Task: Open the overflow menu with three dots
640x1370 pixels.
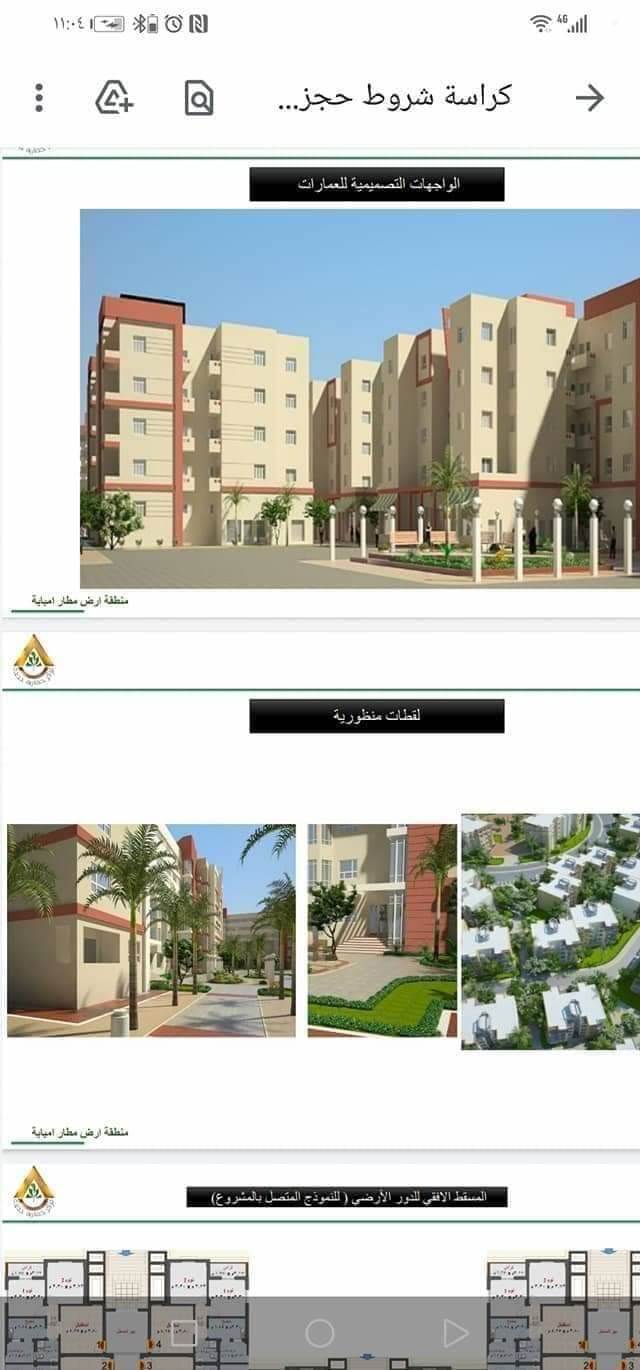Action: (x=39, y=97)
